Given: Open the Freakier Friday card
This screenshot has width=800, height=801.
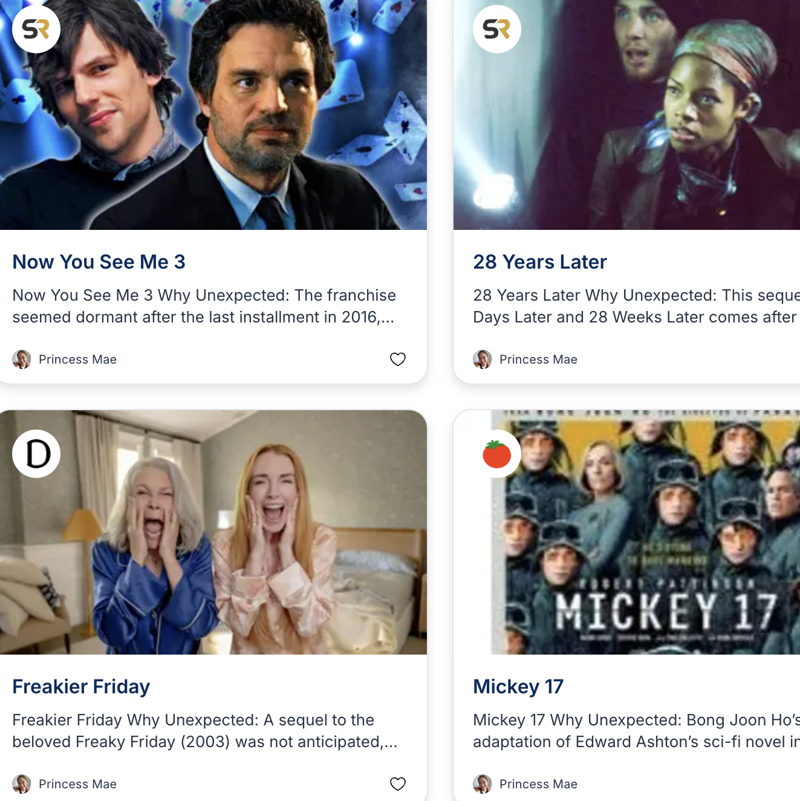Looking at the screenshot, I should pyautogui.click(x=81, y=687).
